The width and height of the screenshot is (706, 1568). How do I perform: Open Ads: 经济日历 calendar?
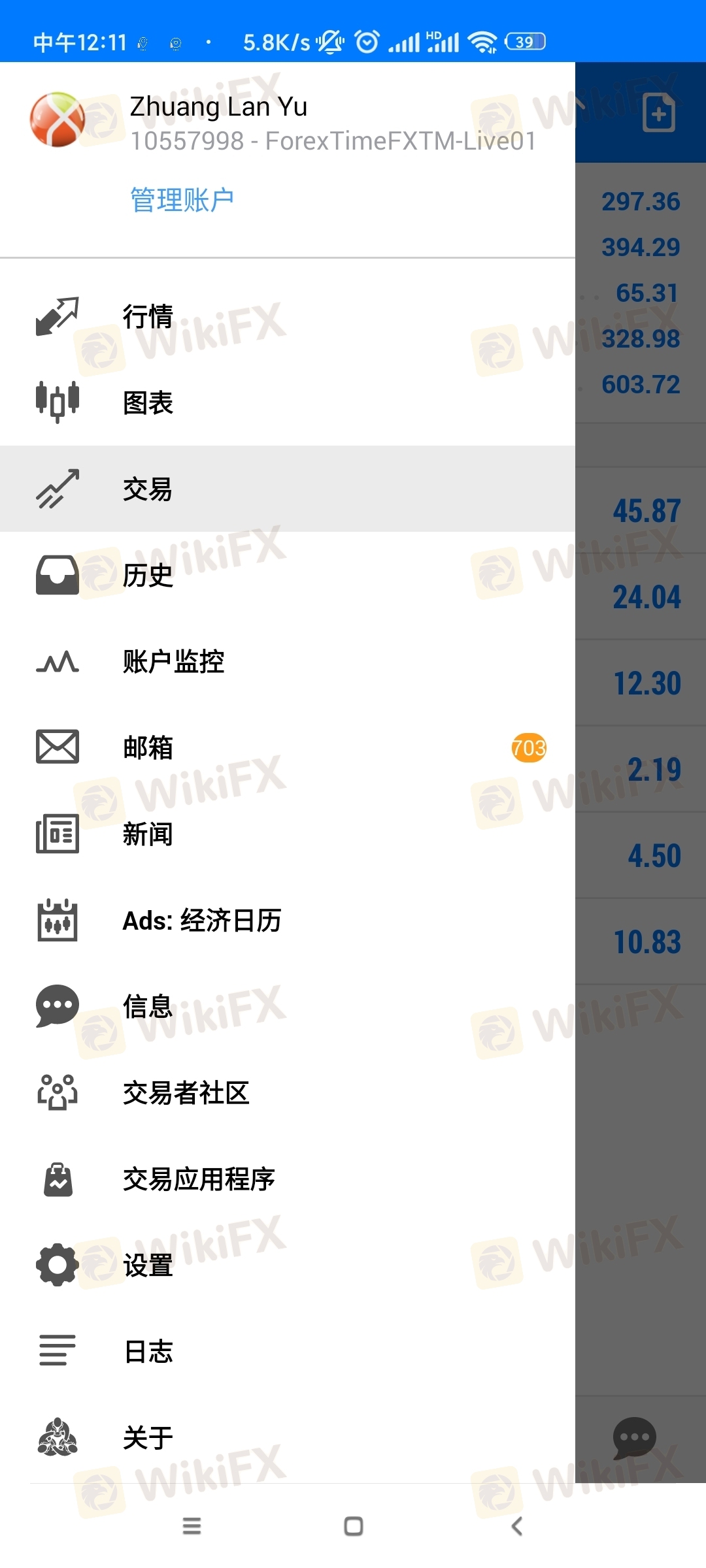click(x=288, y=921)
